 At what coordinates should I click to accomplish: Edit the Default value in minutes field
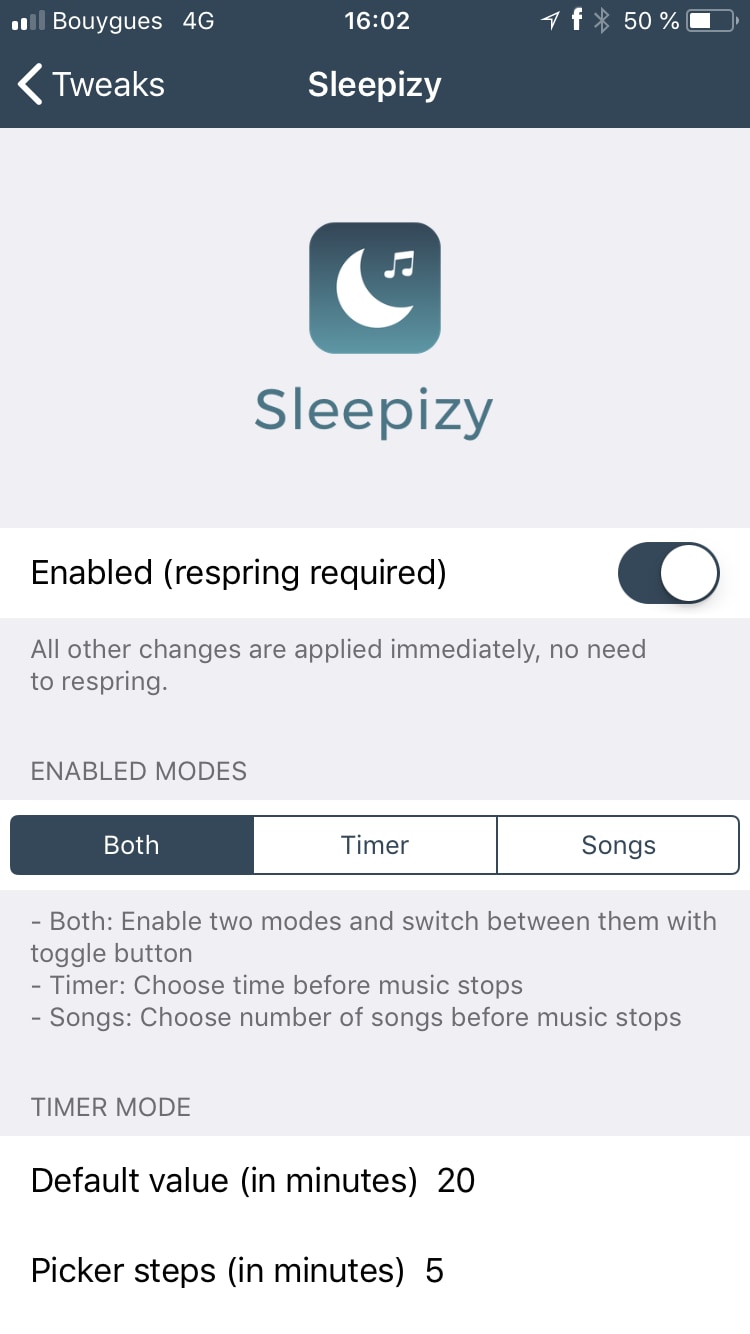(375, 1181)
